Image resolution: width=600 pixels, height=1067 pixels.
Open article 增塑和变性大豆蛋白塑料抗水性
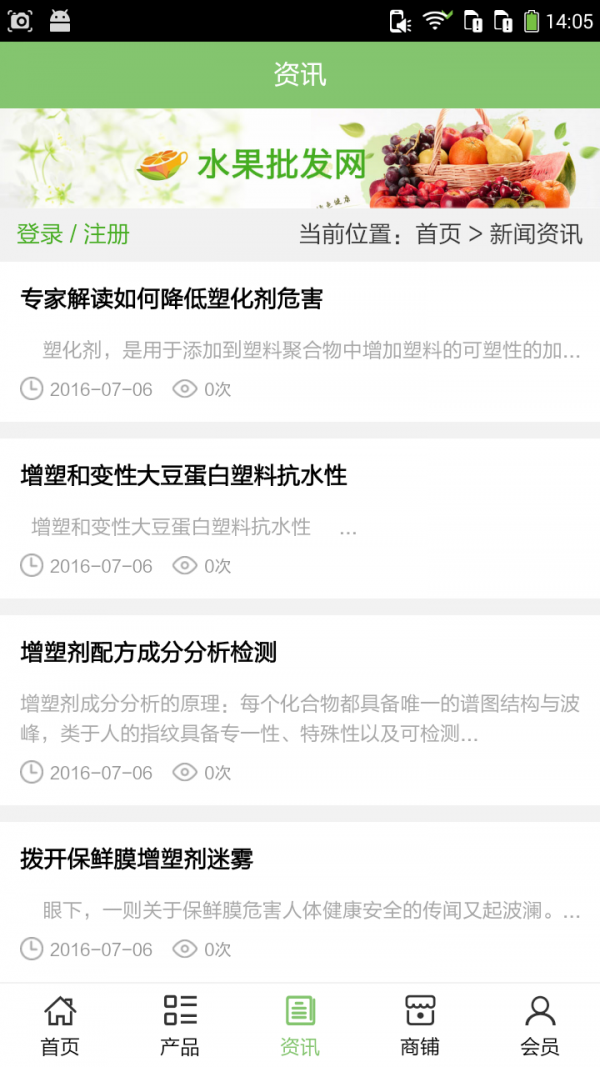pos(183,476)
